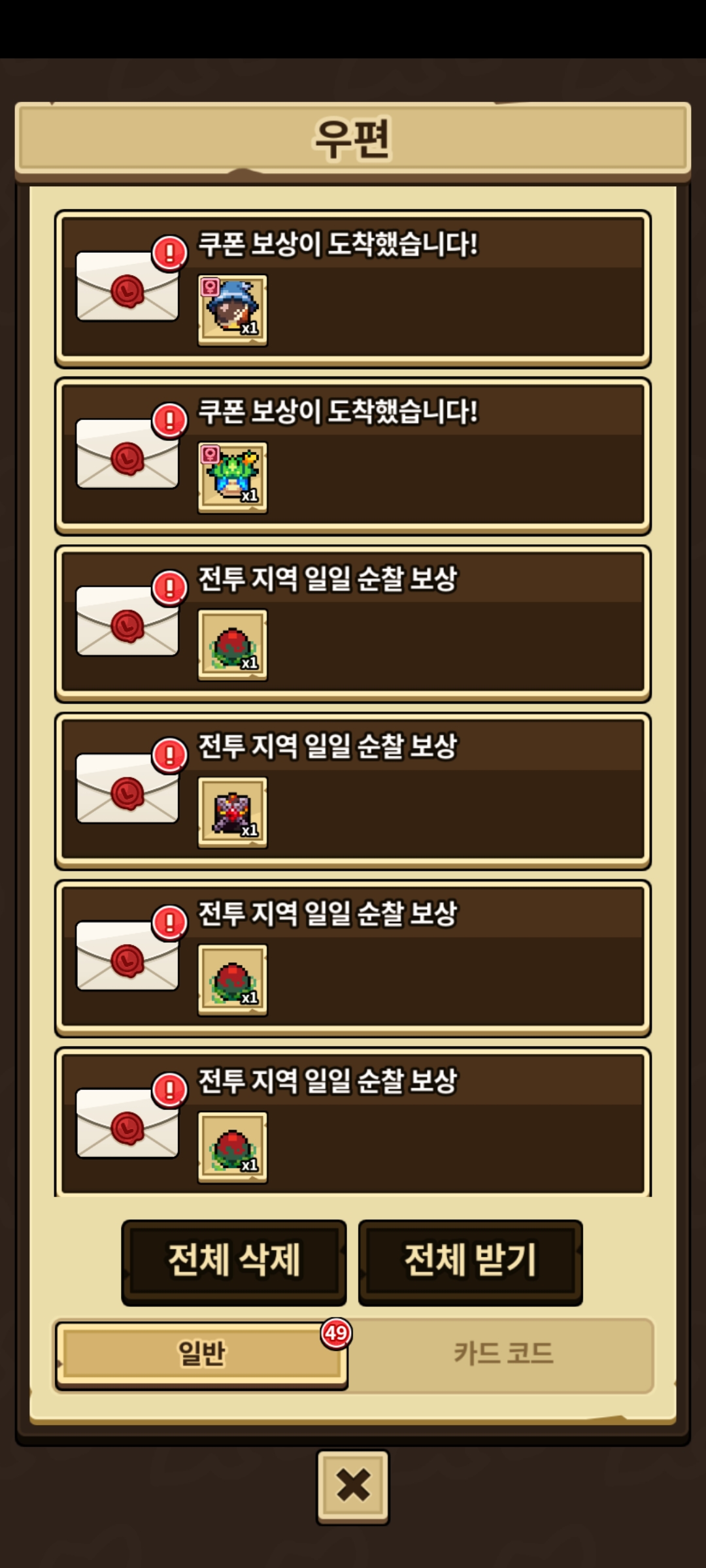This screenshot has width=706, height=1568.
Task: Select the 일반 mail tab
Action: (201, 1354)
